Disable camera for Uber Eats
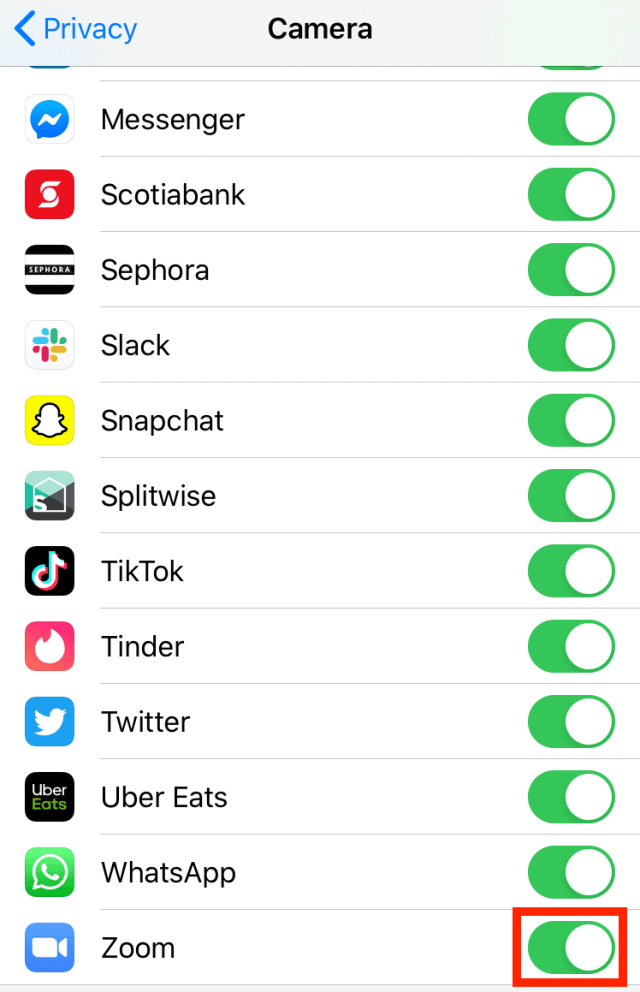The width and height of the screenshot is (640, 992). tap(570, 797)
